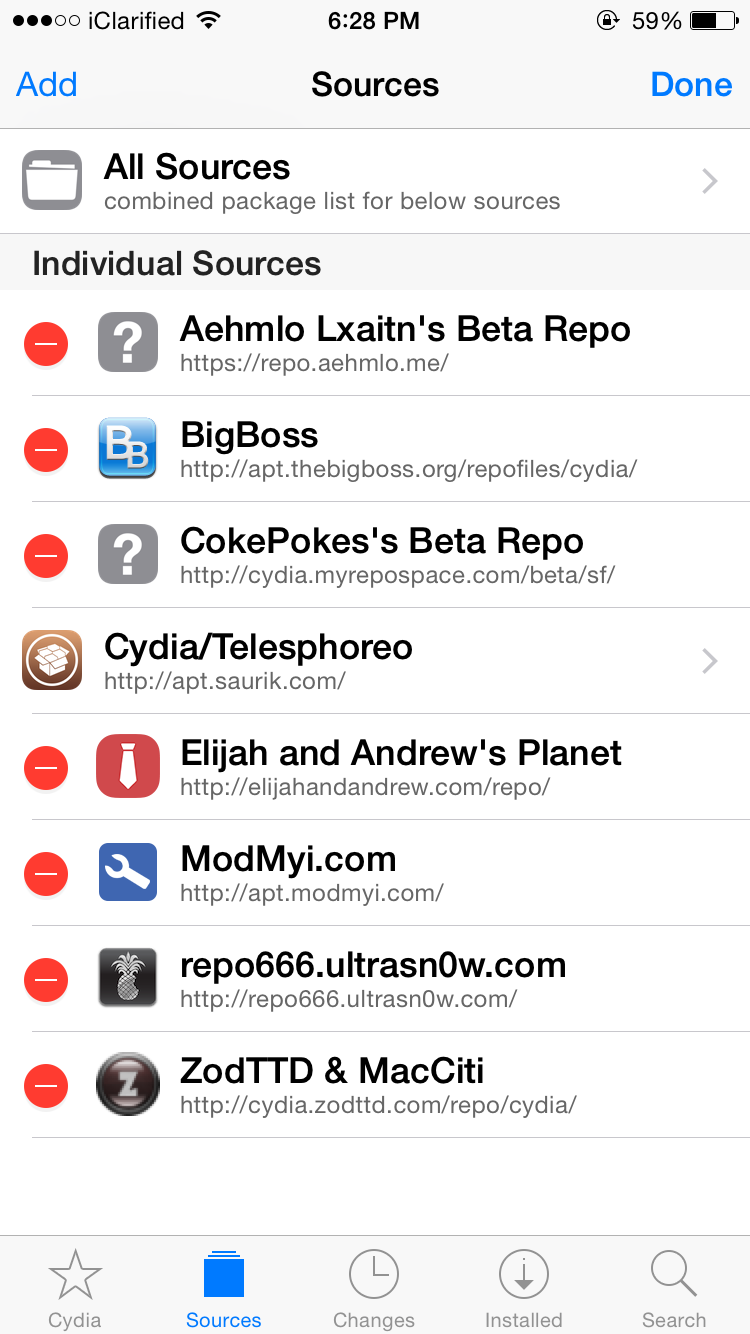The image size is (750, 1334).
Task: Select the Sources tab
Action: click(x=224, y=1288)
